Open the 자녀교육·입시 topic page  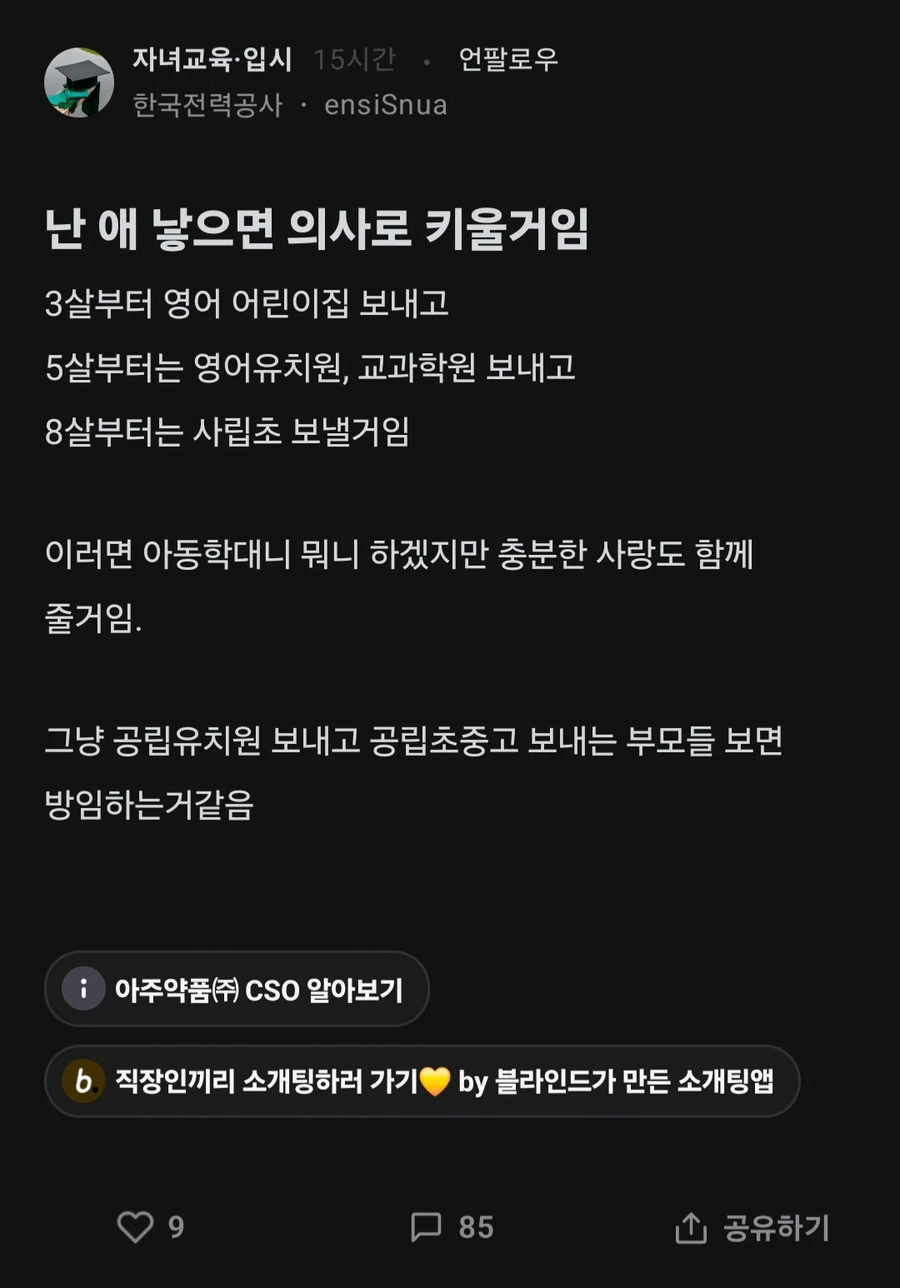tap(211, 60)
